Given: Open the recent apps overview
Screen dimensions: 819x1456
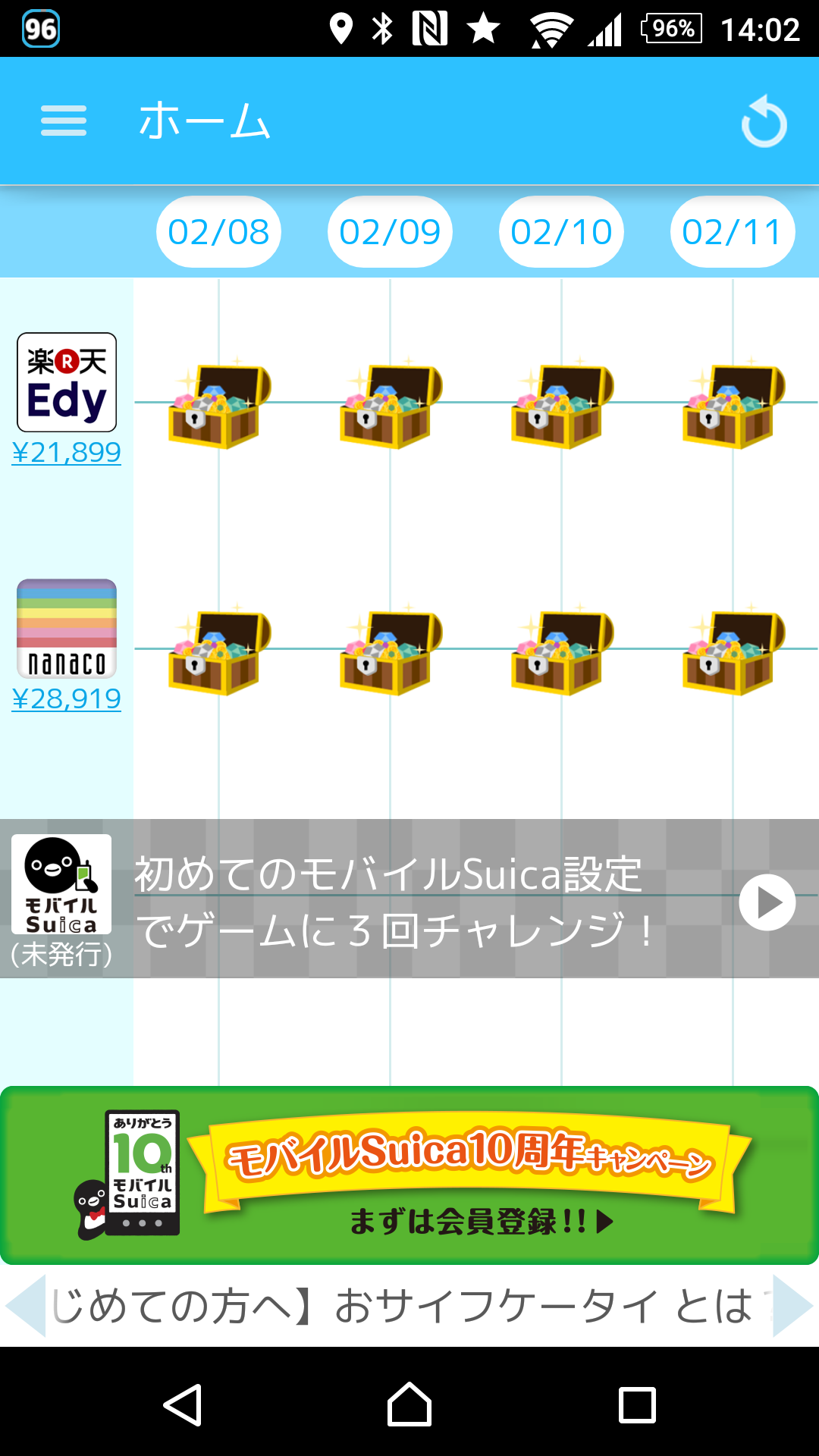Looking at the screenshot, I should [x=637, y=1404].
